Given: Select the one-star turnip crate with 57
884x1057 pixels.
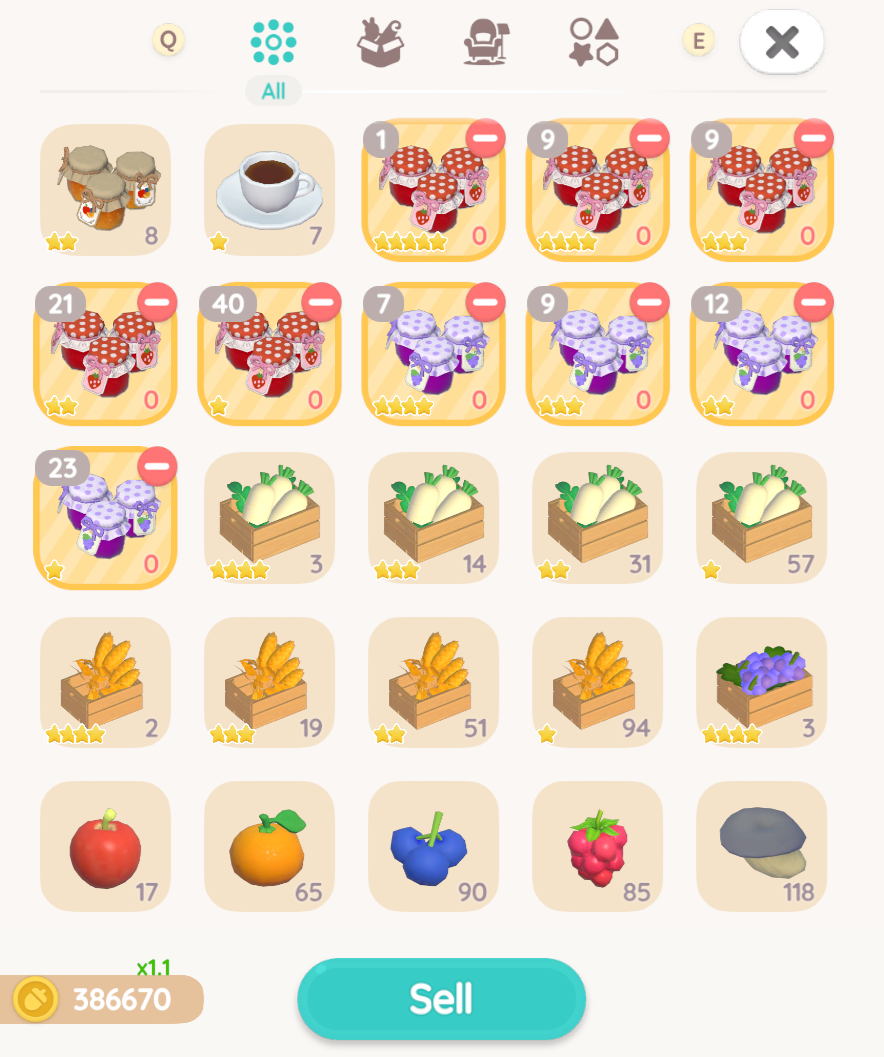Looking at the screenshot, I should pyautogui.click(x=761, y=517).
